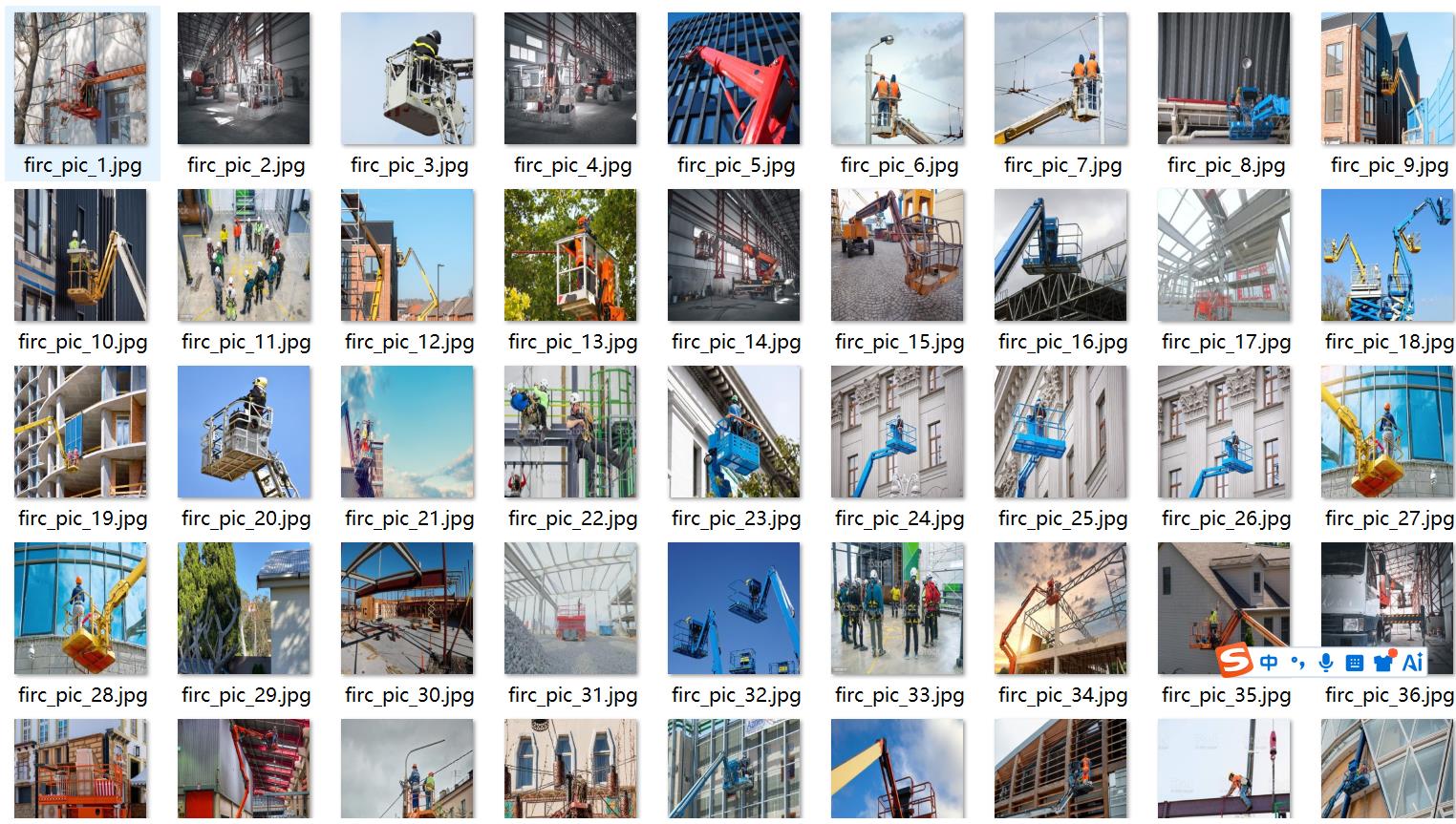Select firc_pic_18.jpg thumbnail
Image resolution: width=1456 pixels, height=824 pixels.
coord(1387,255)
